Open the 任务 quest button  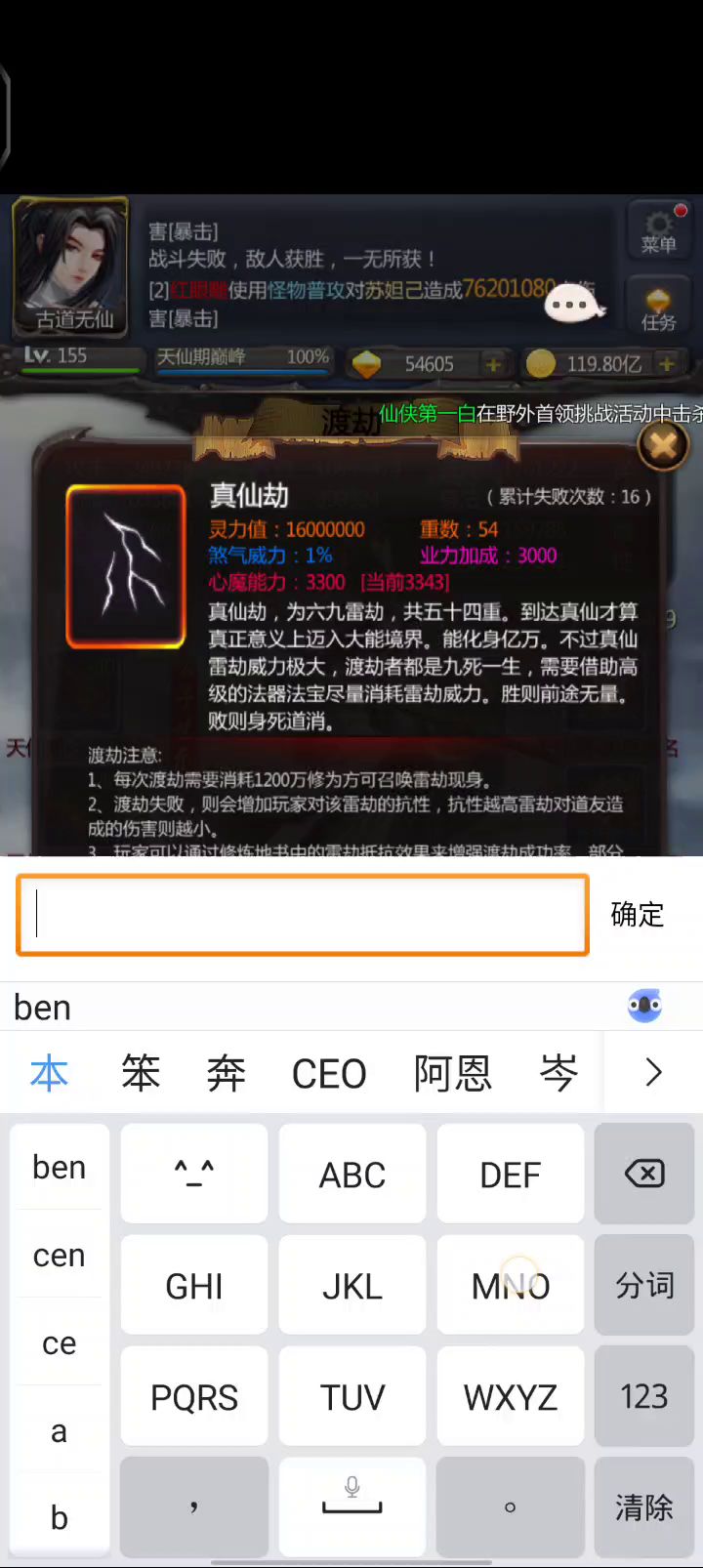pyautogui.click(x=658, y=308)
